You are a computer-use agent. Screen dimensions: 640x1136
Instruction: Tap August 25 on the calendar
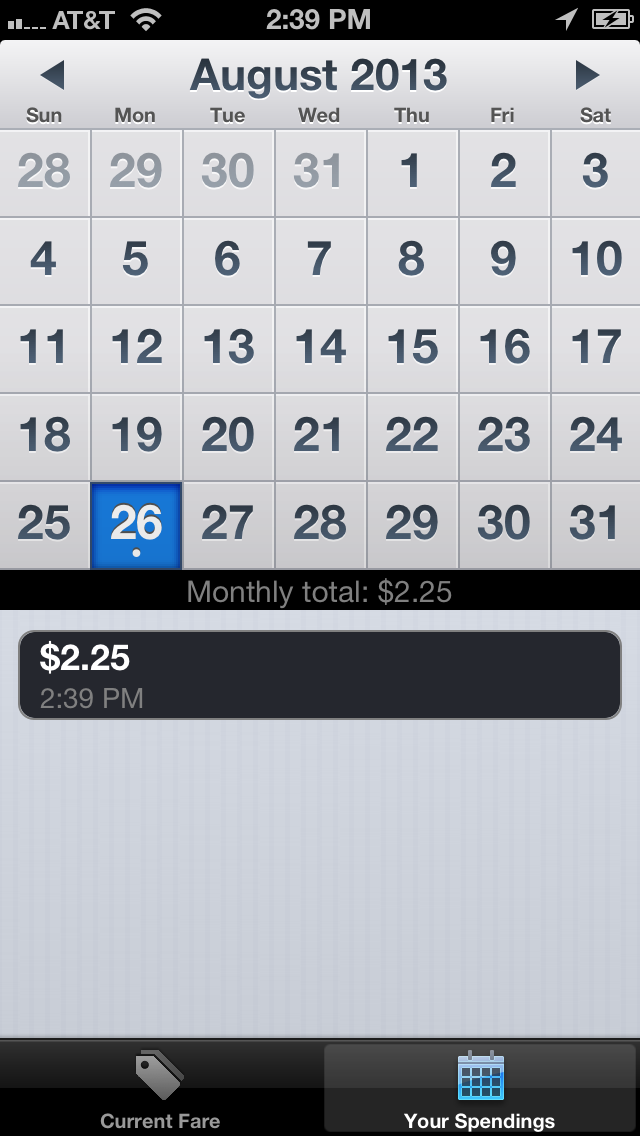tap(44, 524)
